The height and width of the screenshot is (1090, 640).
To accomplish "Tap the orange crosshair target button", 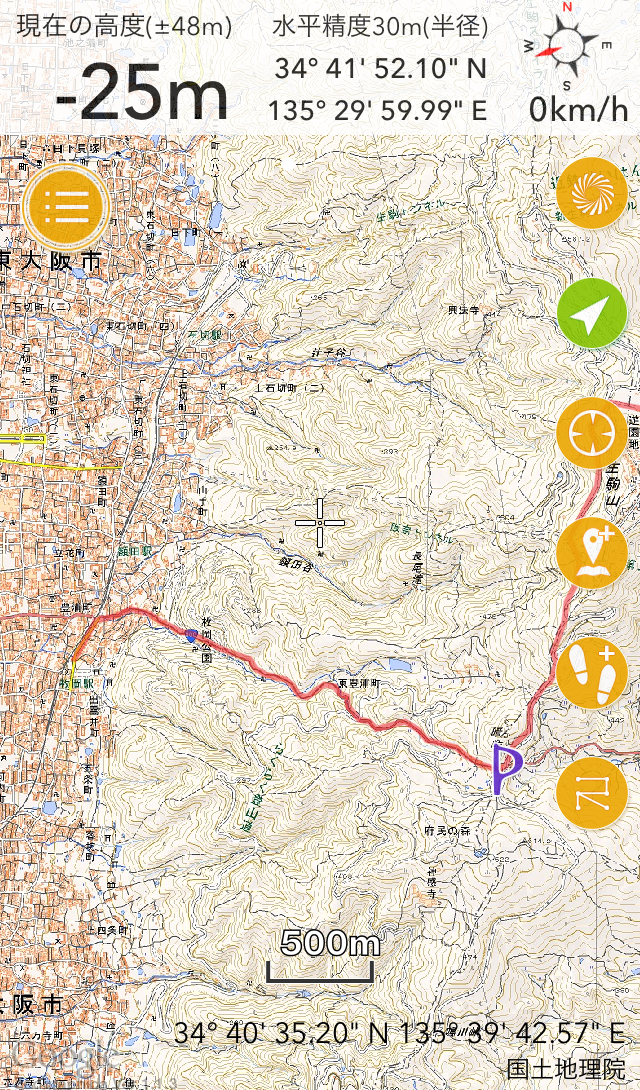I will 592,434.
